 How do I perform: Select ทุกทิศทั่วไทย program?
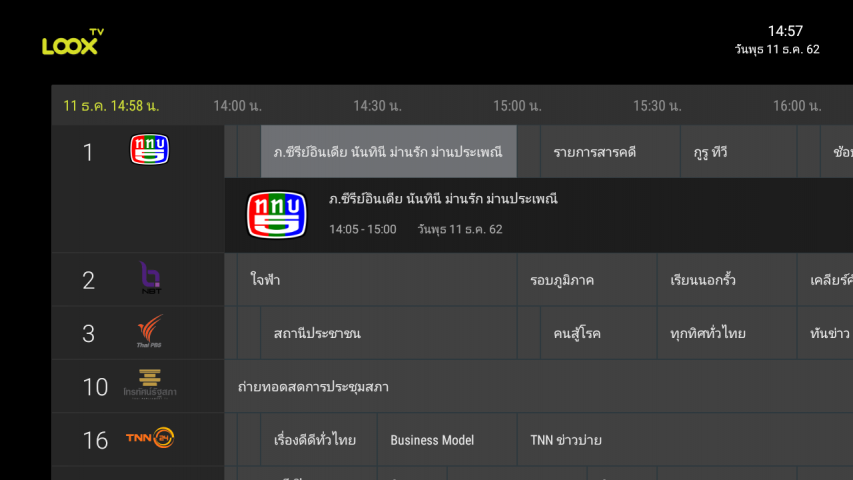(726, 333)
